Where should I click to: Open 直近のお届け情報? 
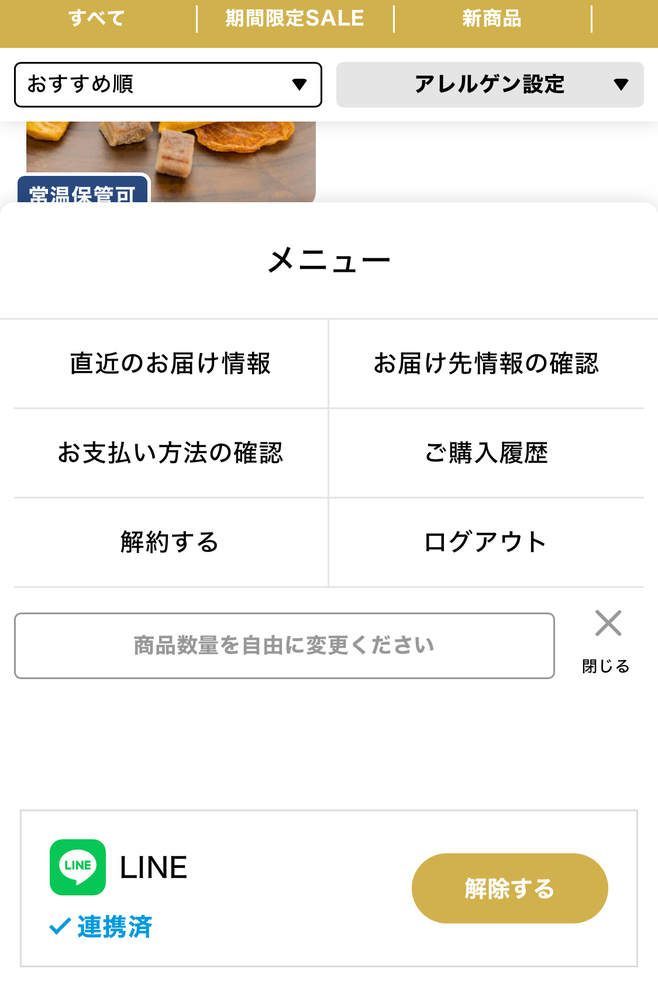click(x=170, y=364)
